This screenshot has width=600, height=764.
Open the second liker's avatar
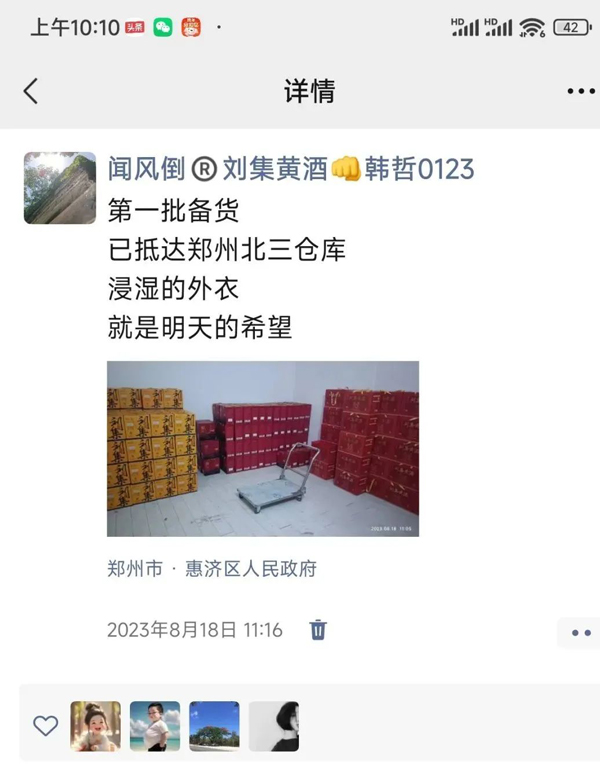click(x=155, y=726)
